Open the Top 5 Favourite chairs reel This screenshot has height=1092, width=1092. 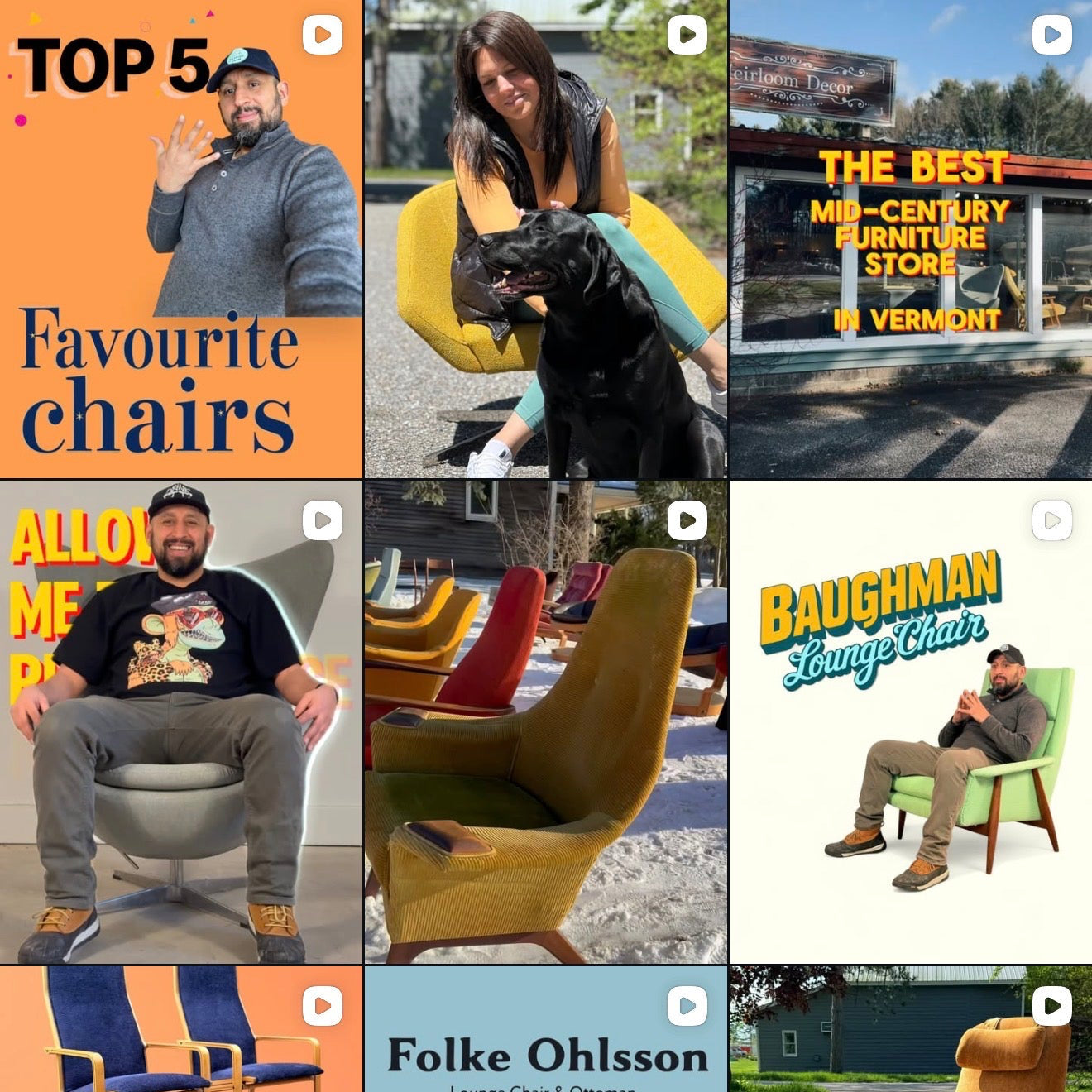click(180, 239)
